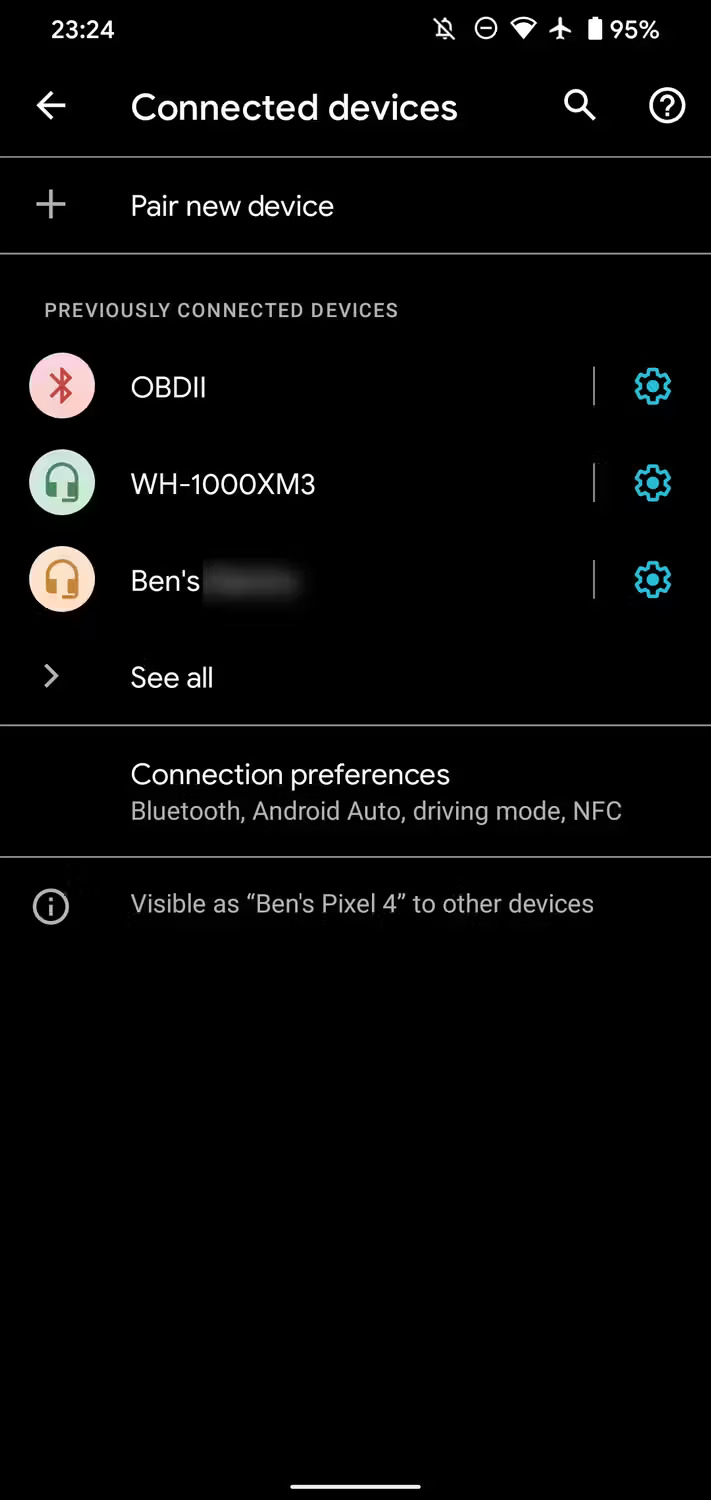See all previously connected devices
Image resolution: width=711 pixels, height=1500 pixels.
[172, 678]
